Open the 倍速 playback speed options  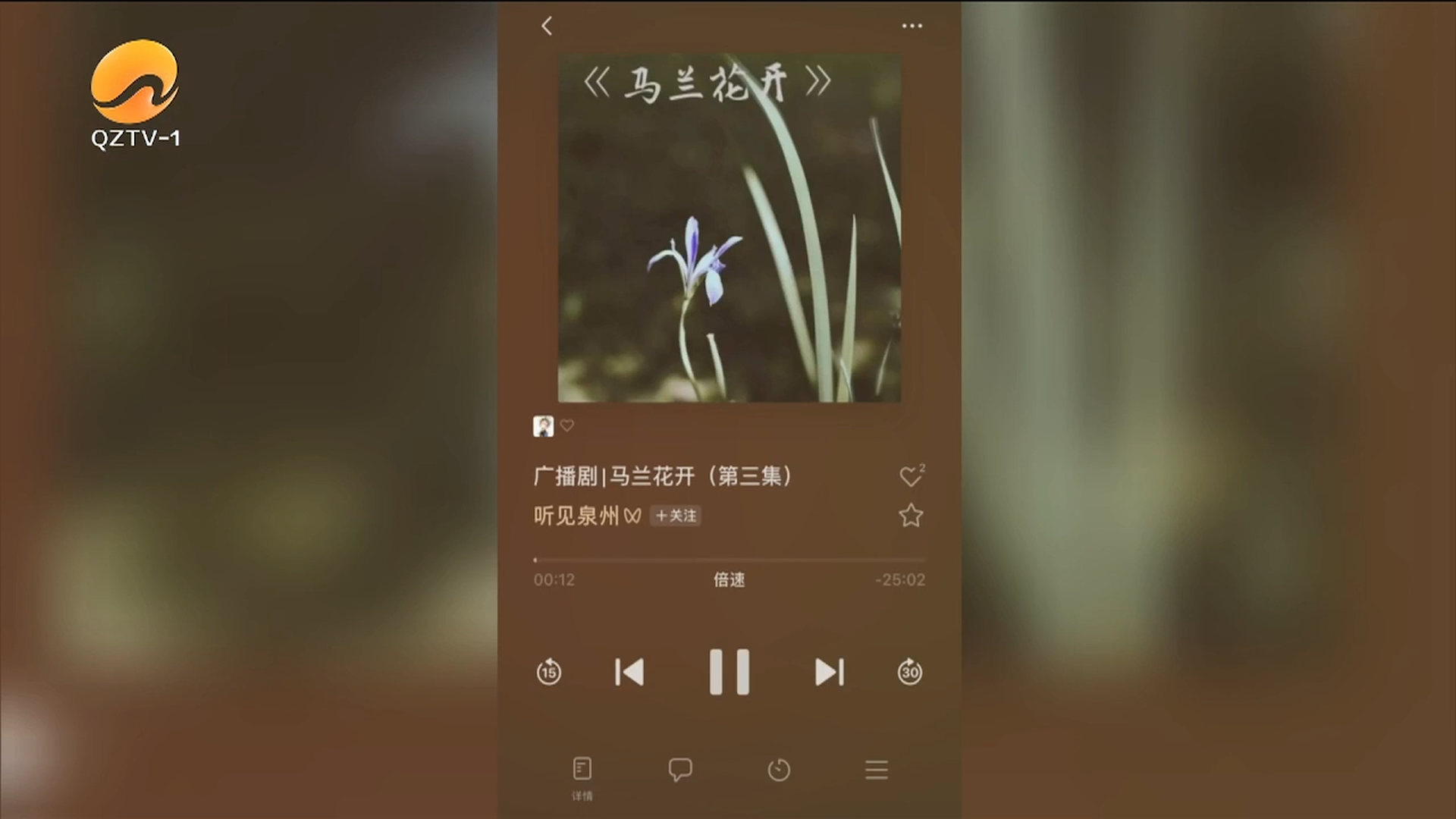point(729,580)
